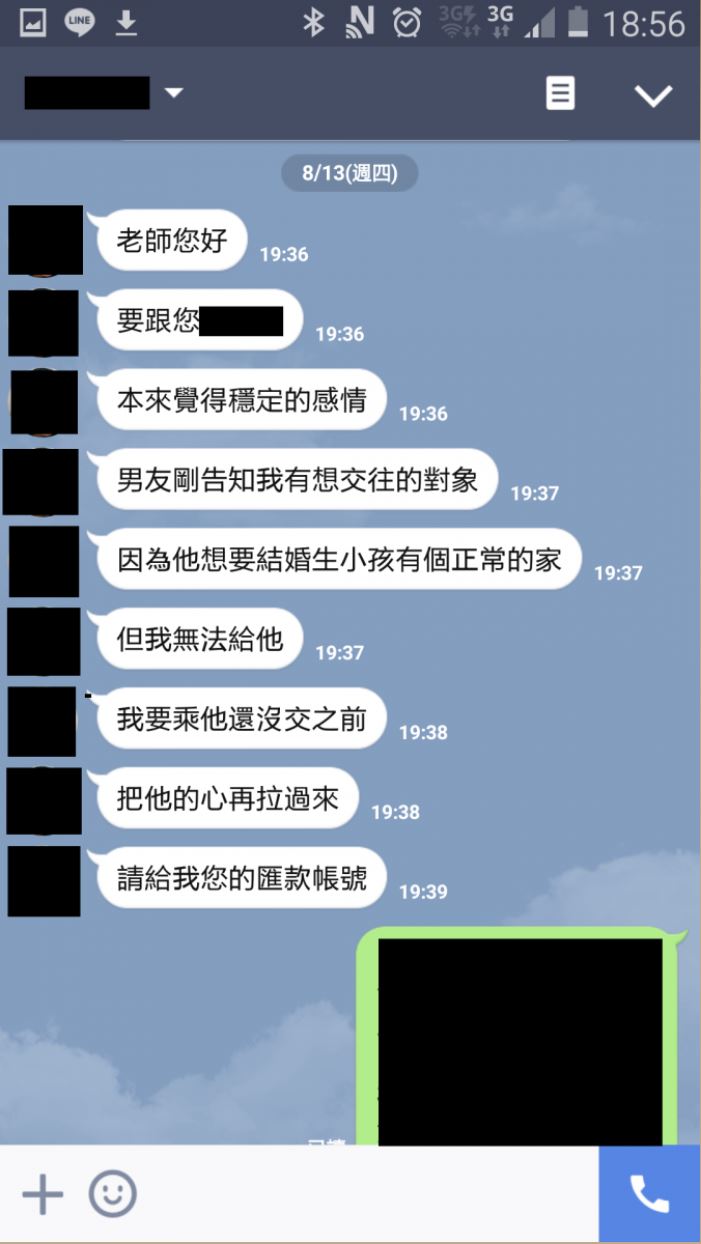Start a voice call with phone button
The height and width of the screenshot is (1244, 701).
coord(649,1194)
